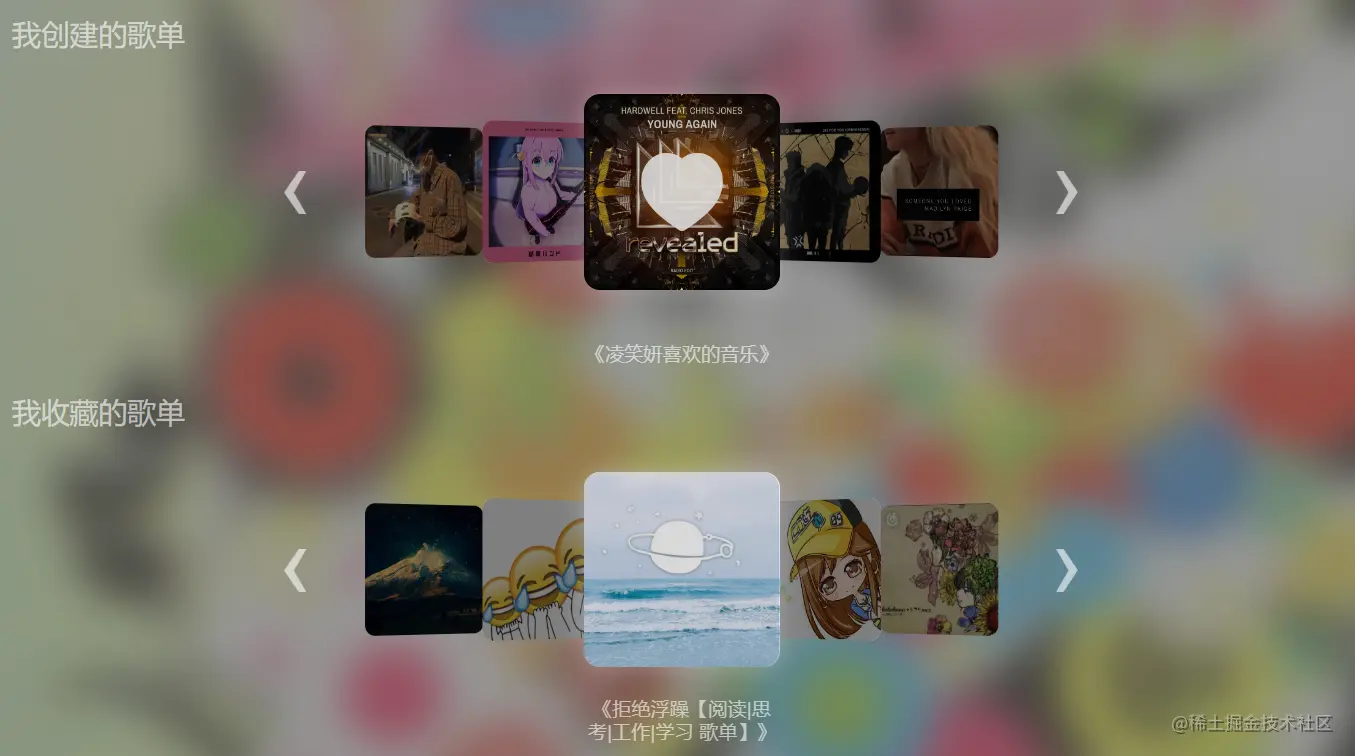This screenshot has width=1355, height=756.
Task: Select the floral illustration playlist cover
Action: tap(940, 570)
